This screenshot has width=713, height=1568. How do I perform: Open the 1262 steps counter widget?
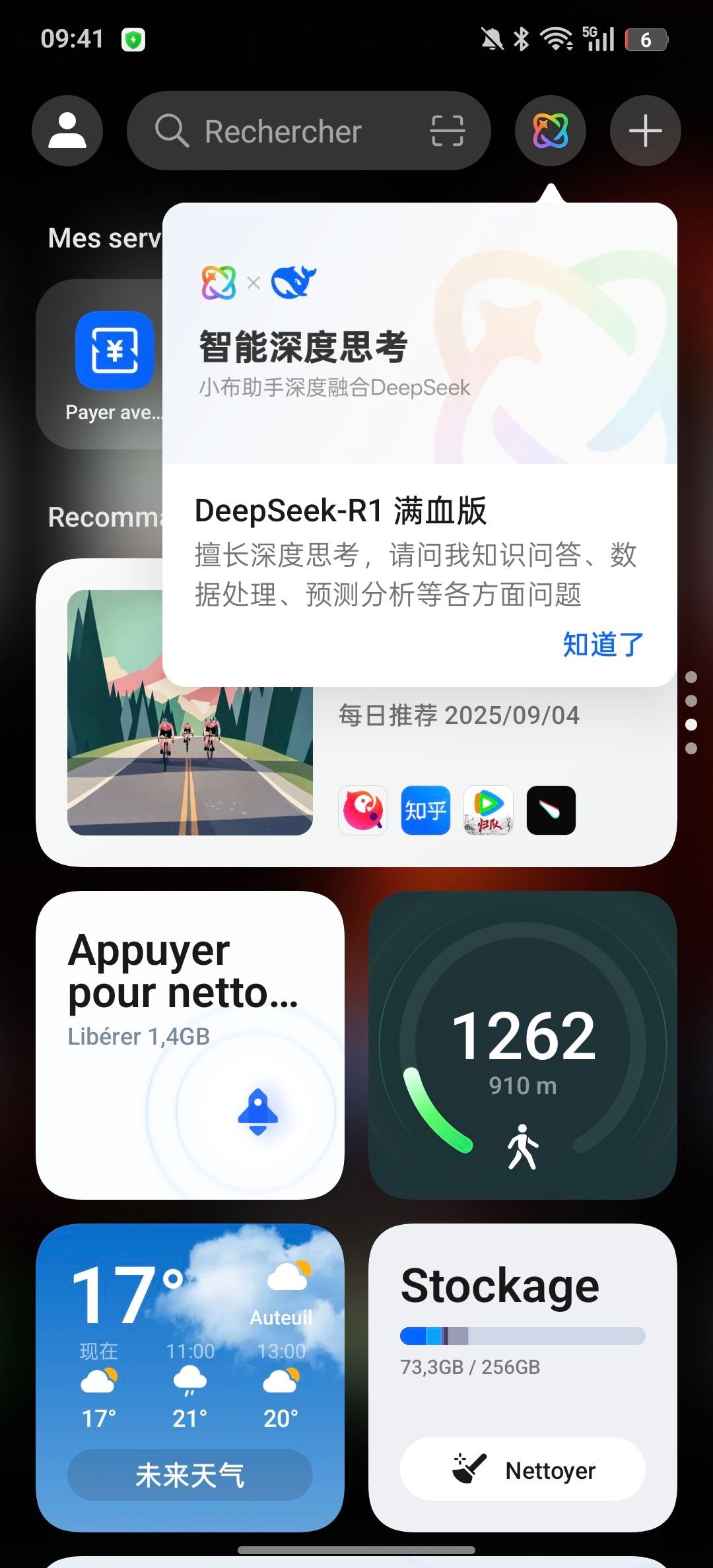(522, 1045)
